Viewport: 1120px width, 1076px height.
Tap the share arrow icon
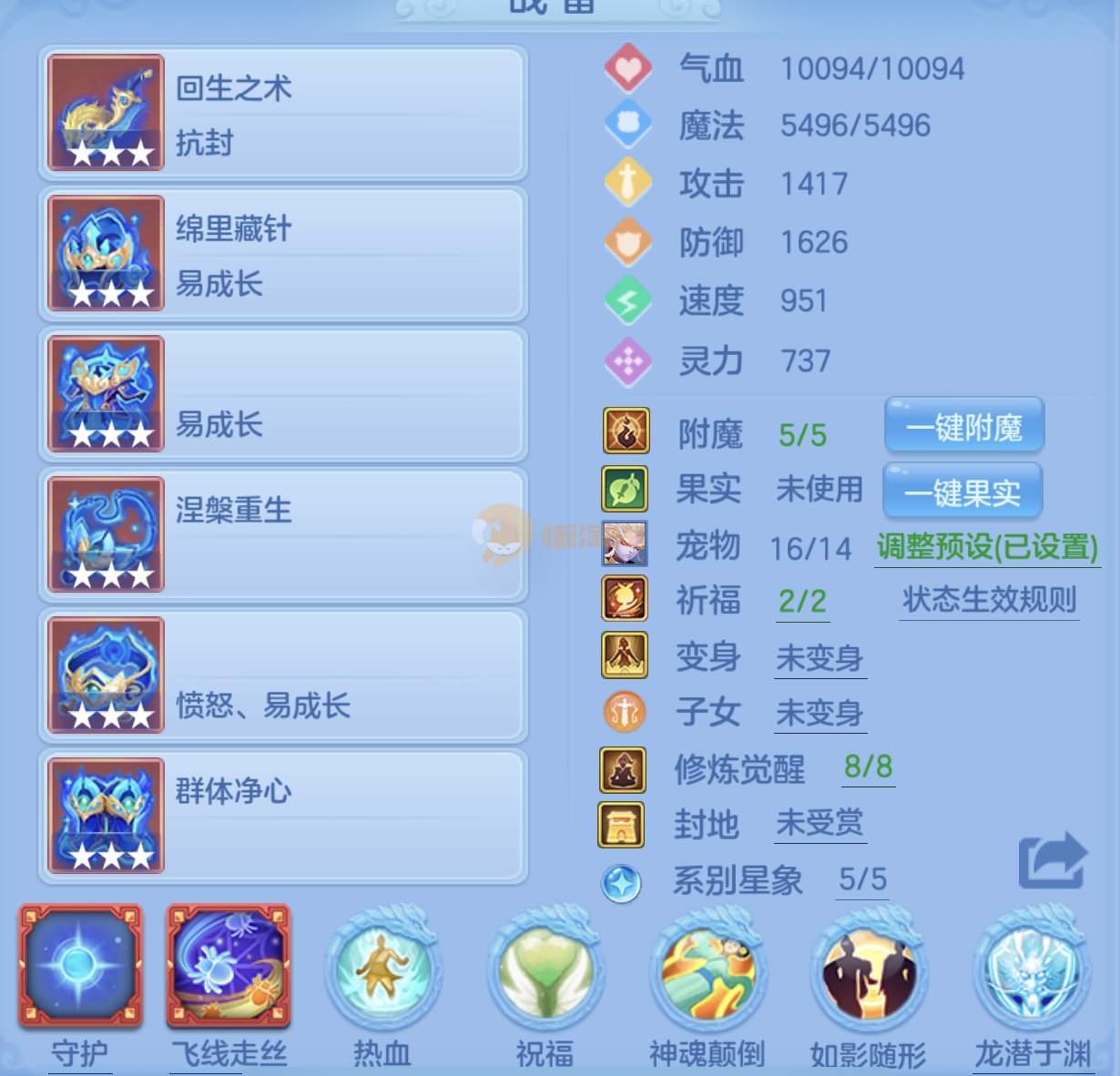1053,861
